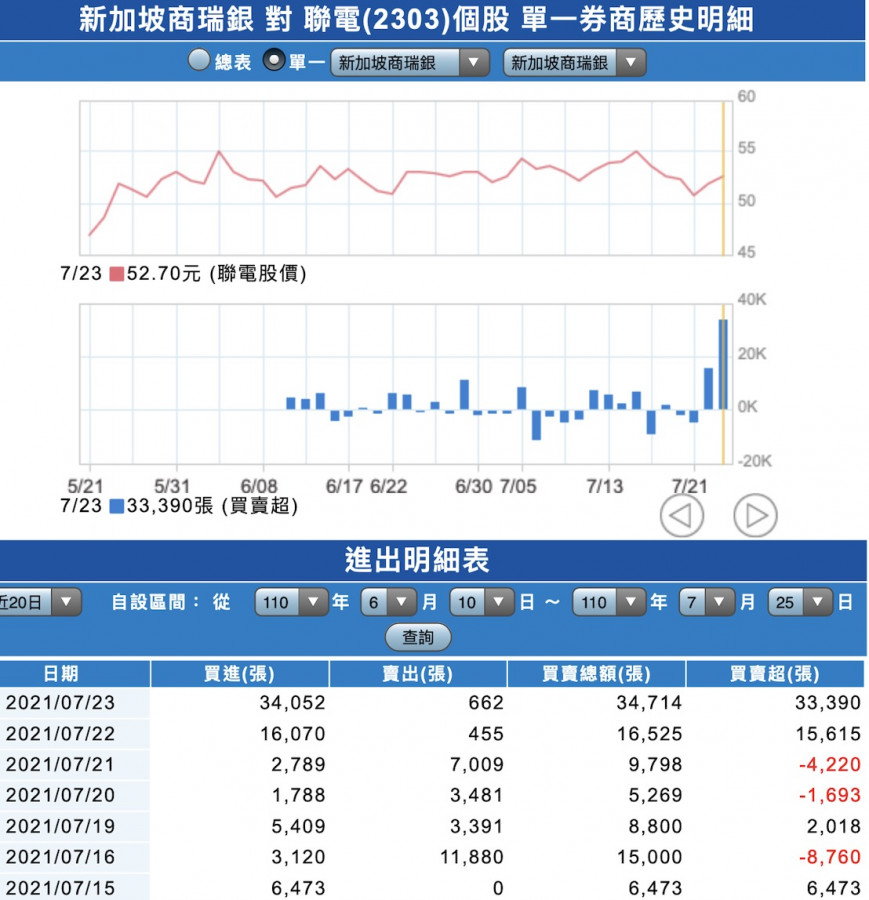The height and width of the screenshot is (900, 869).
Task: Go to previous chart period arrow
Action: pos(682,516)
